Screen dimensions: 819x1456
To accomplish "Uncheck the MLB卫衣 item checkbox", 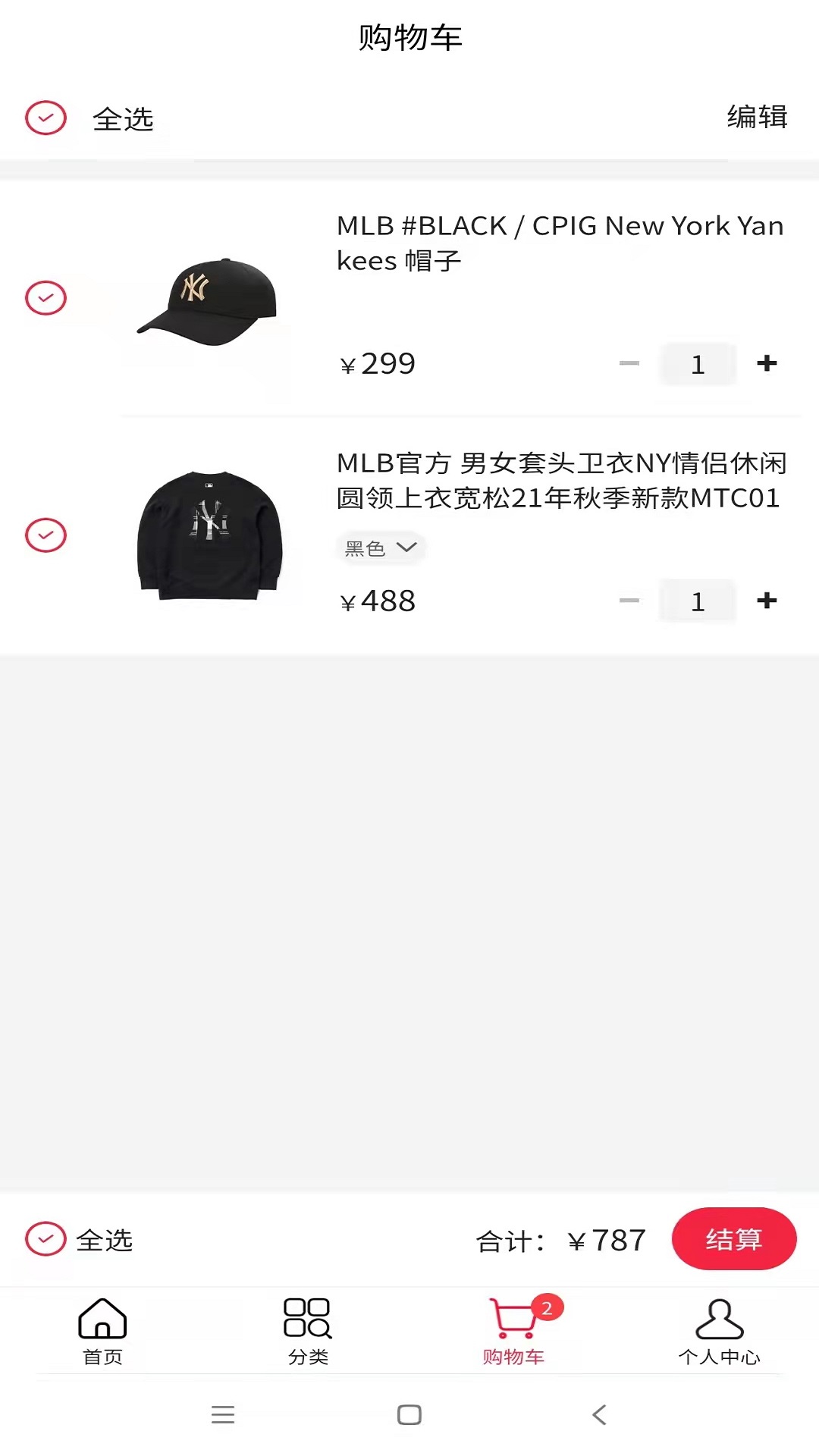I will click(45, 535).
